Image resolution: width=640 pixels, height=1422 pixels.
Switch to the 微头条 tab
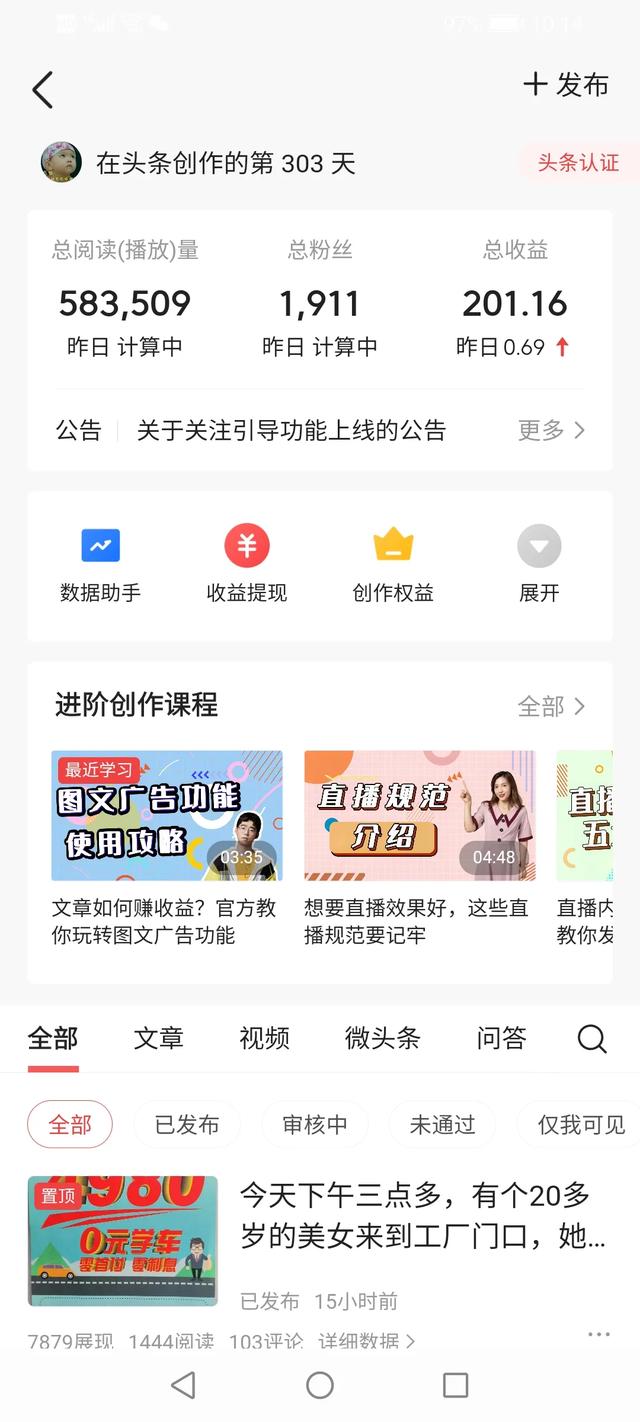click(x=382, y=1039)
